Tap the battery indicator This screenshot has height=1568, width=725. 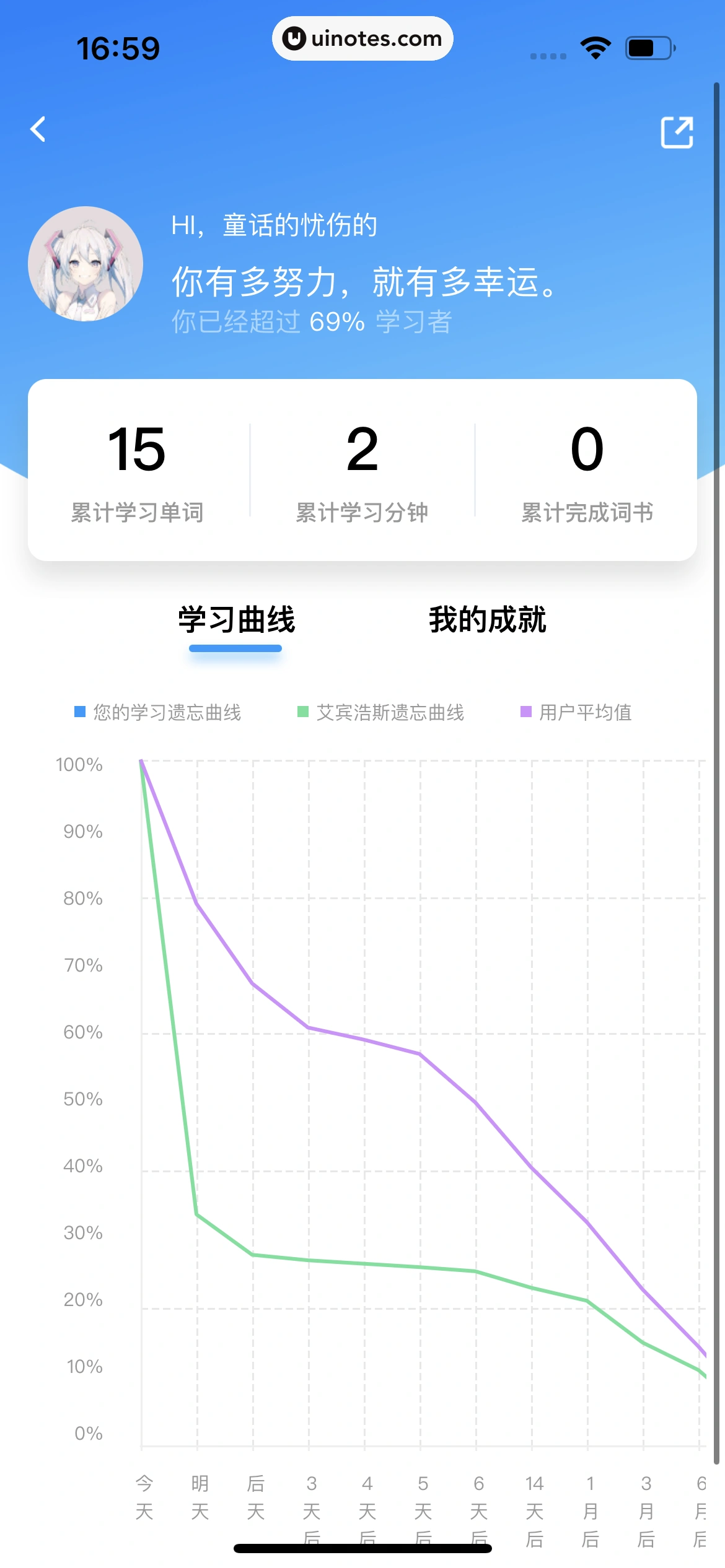649,46
